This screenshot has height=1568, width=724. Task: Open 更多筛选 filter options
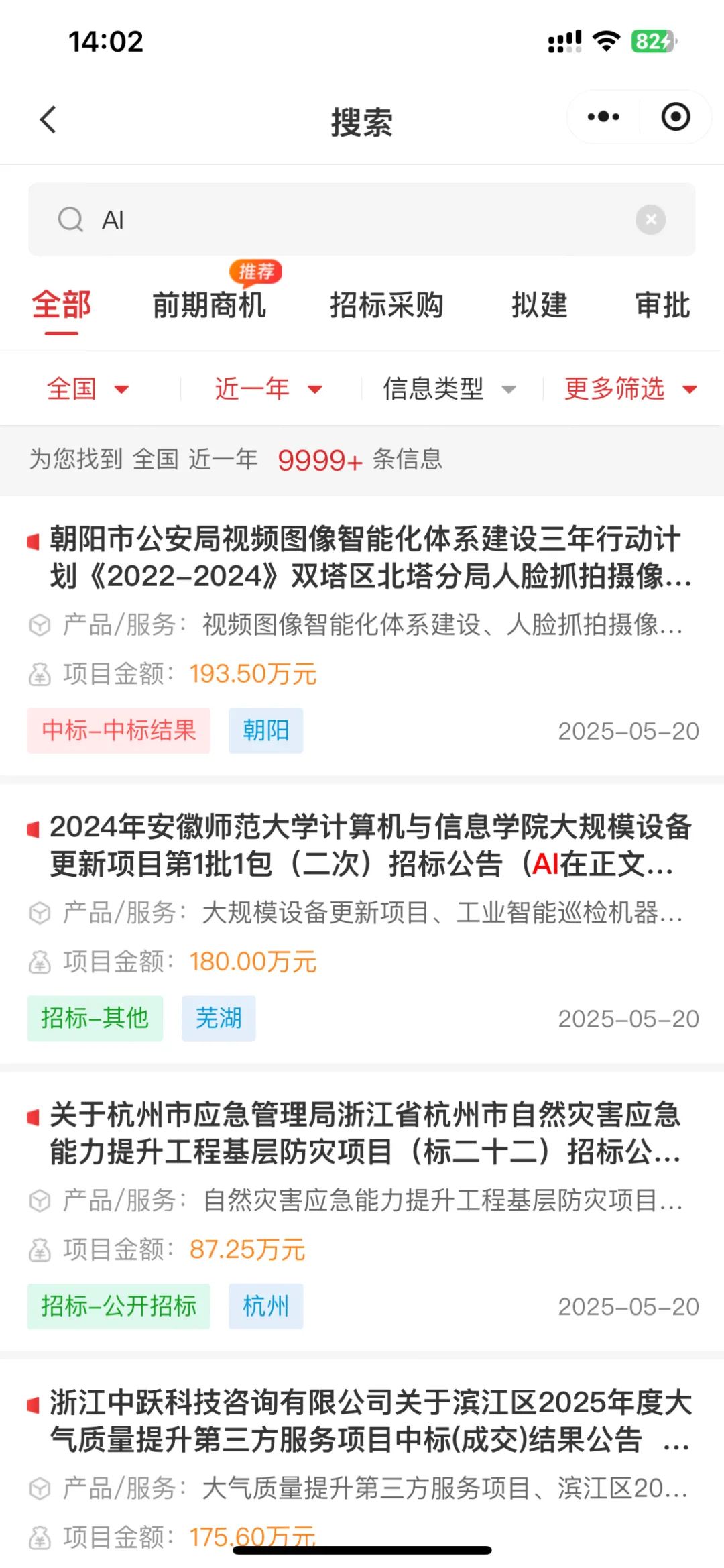pos(631,388)
